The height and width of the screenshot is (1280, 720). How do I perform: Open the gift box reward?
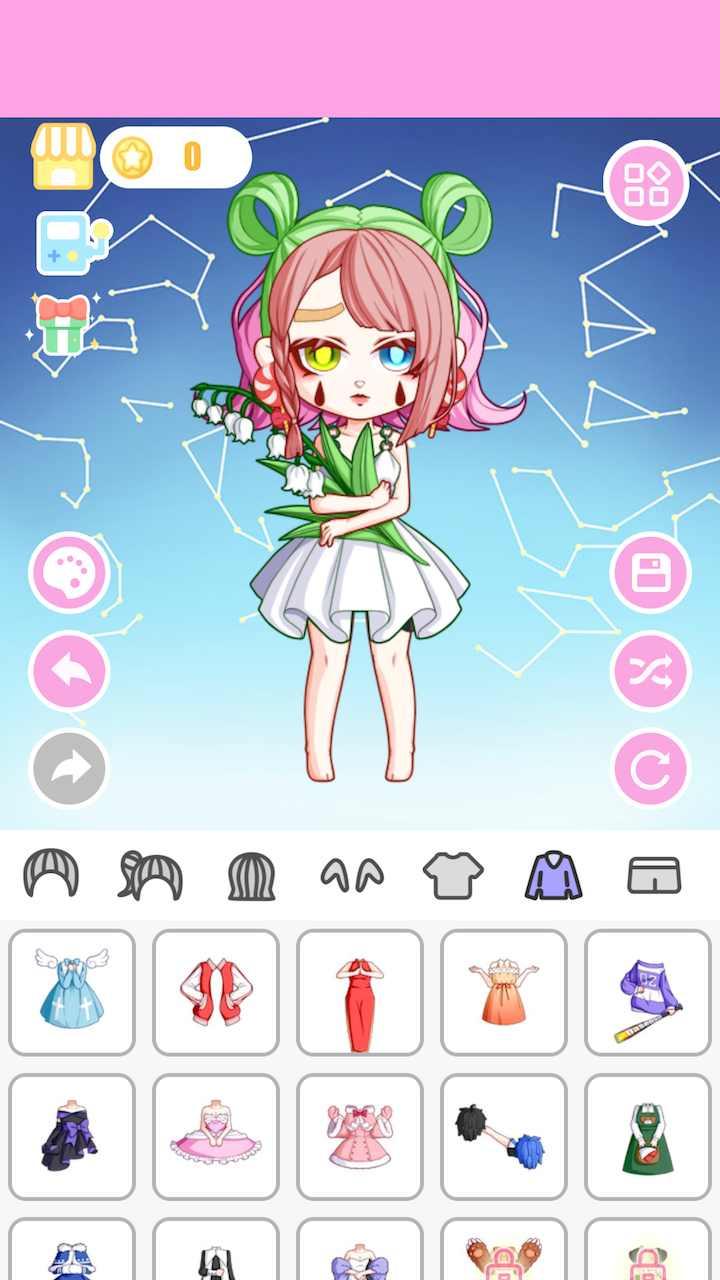click(64, 325)
